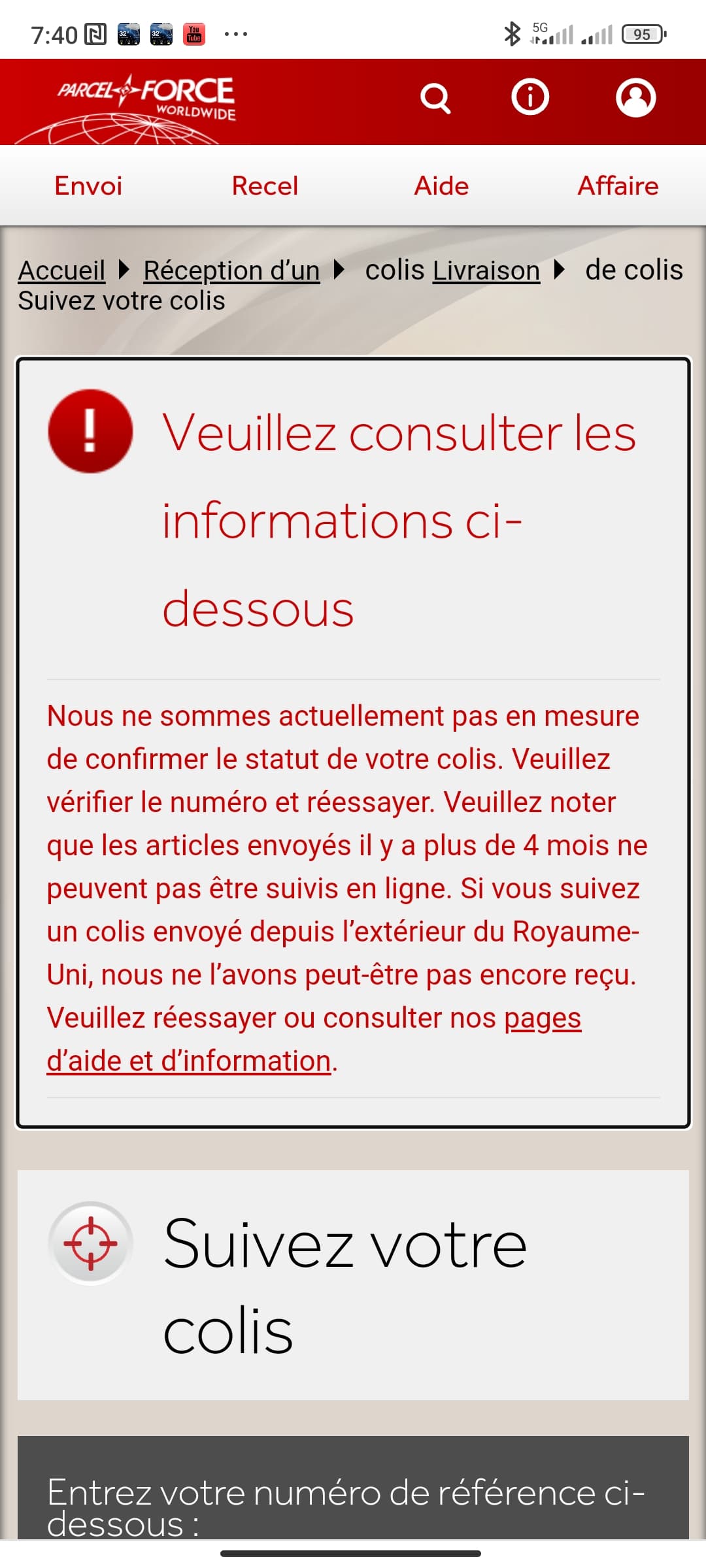
Task: Open the Livraison breadcrumb link
Action: tap(486, 270)
